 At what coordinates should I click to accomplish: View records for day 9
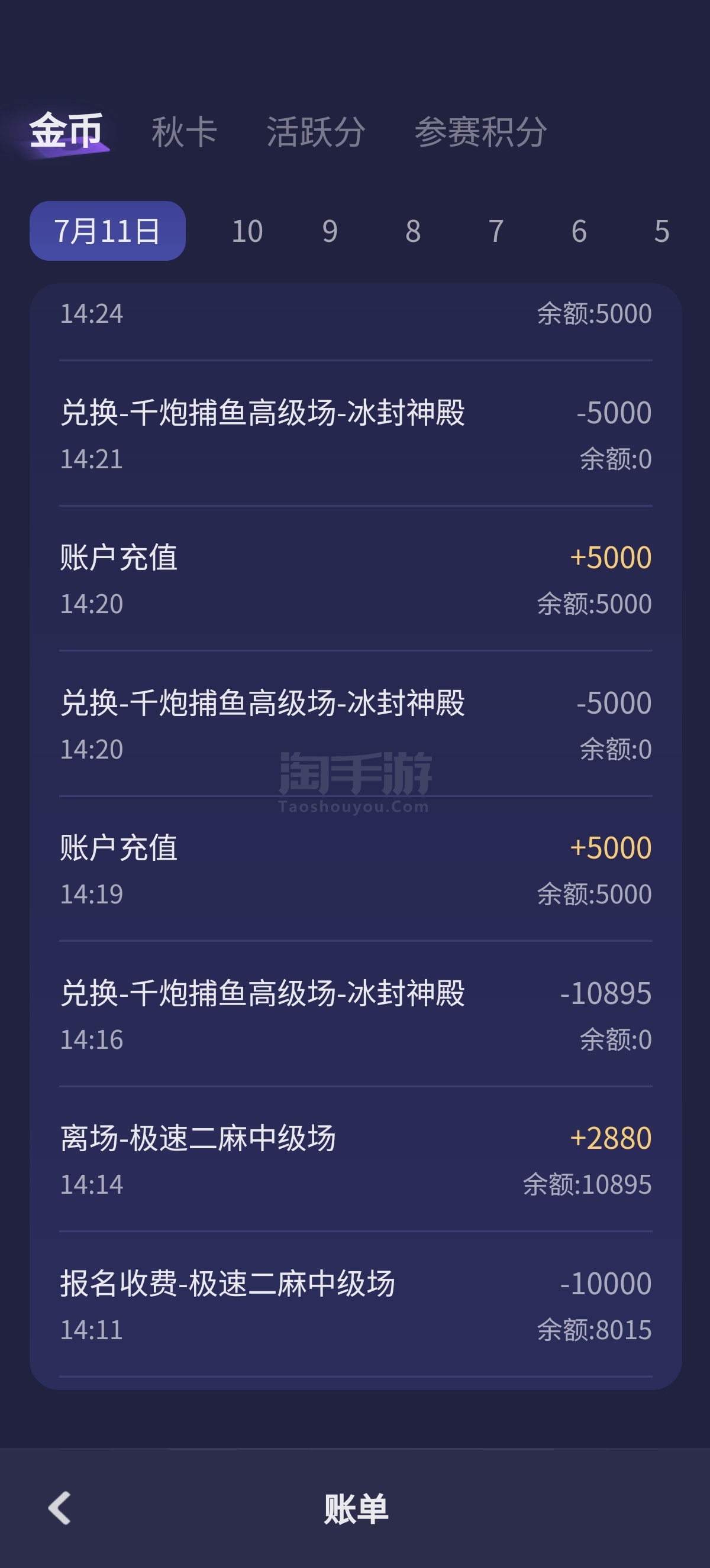pyautogui.click(x=330, y=231)
